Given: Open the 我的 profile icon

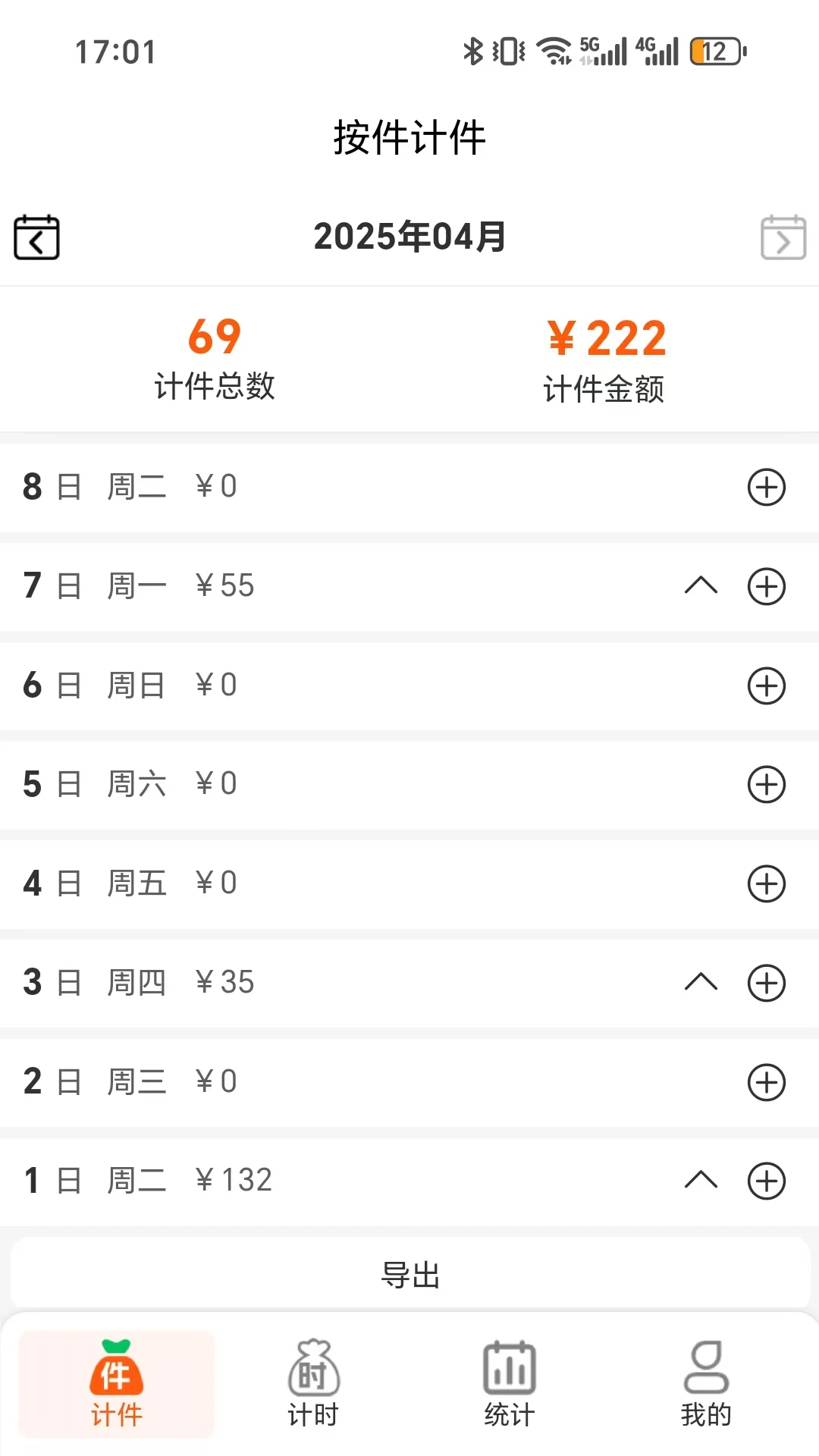Looking at the screenshot, I should [704, 1370].
